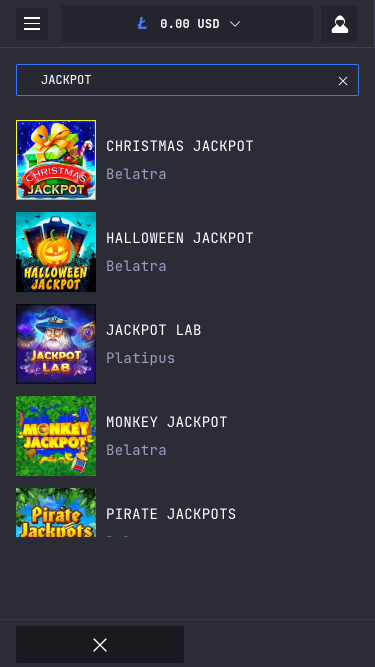Image resolution: width=375 pixels, height=667 pixels.
Task: Launch the Monkey Jackpot game
Action: tap(187, 436)
